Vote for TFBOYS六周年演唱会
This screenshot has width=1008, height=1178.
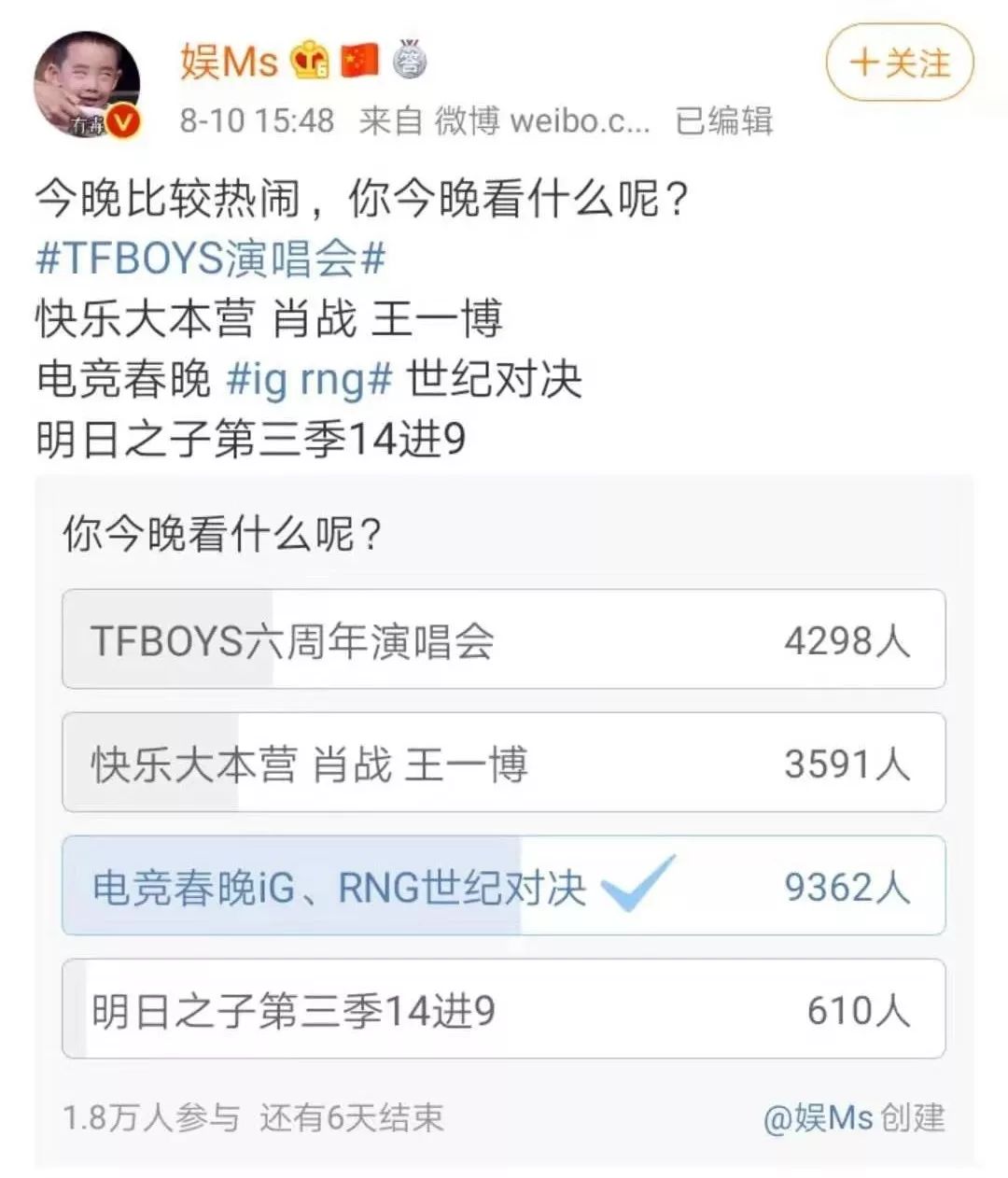tap(503, 640)
